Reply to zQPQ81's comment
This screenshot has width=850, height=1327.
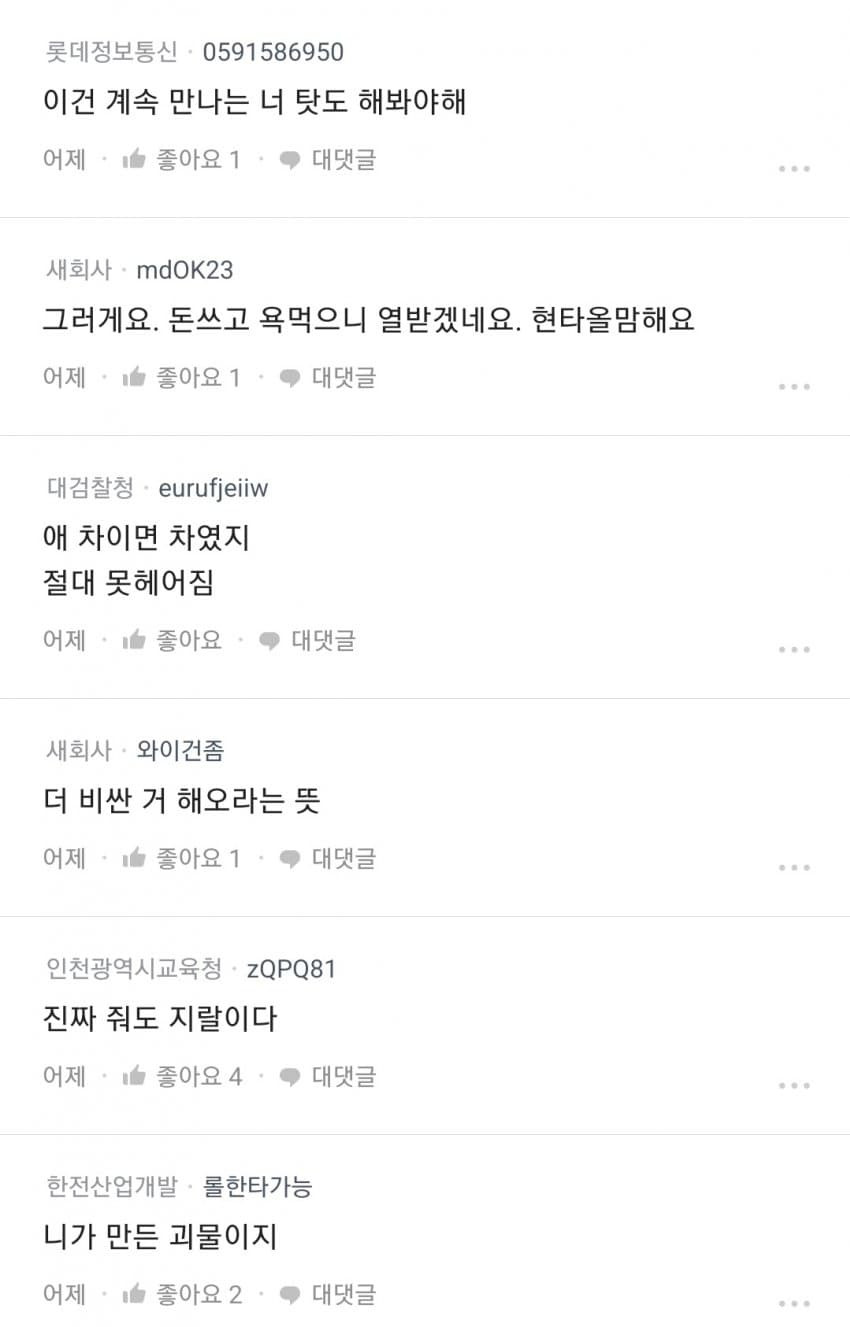point(327,1076)
